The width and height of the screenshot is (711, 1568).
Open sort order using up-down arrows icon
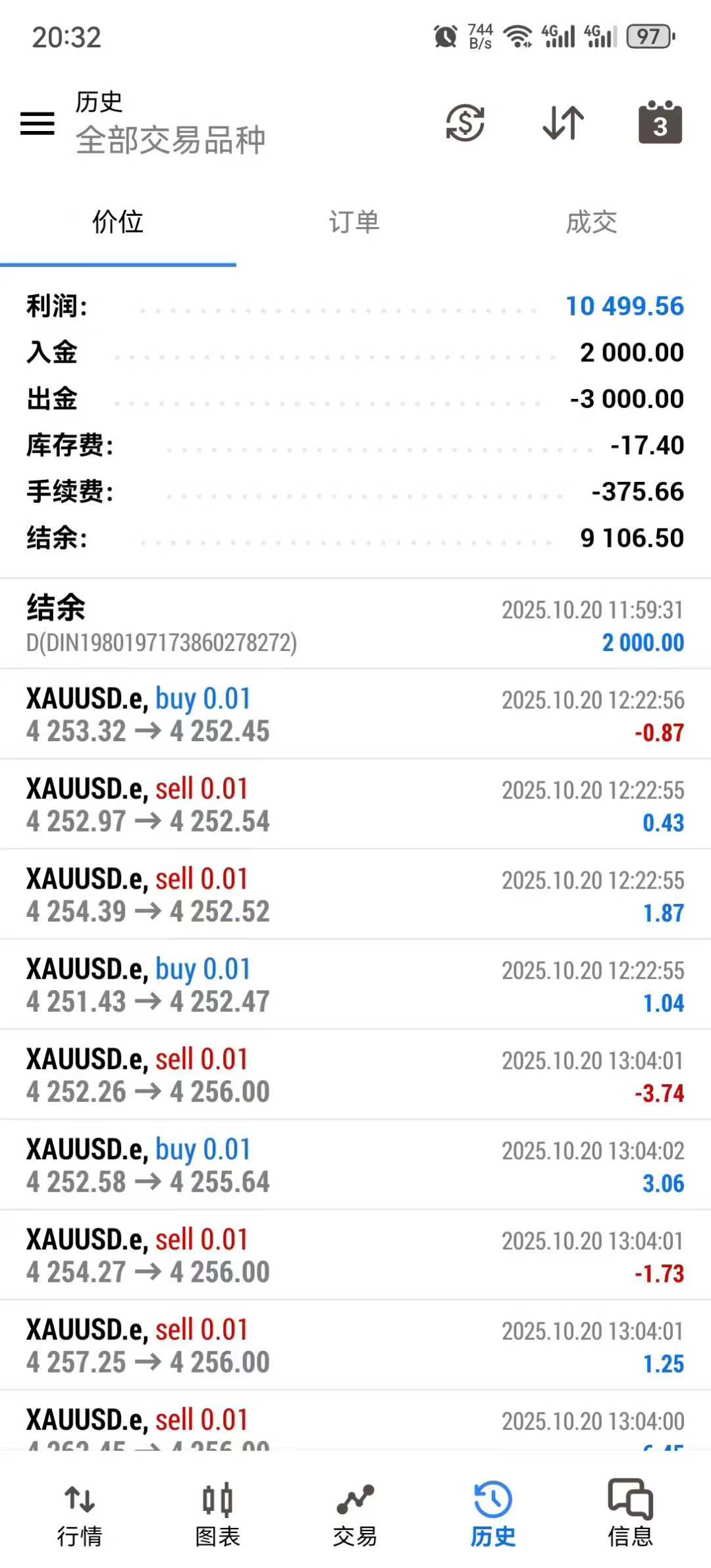coord(563,124)
